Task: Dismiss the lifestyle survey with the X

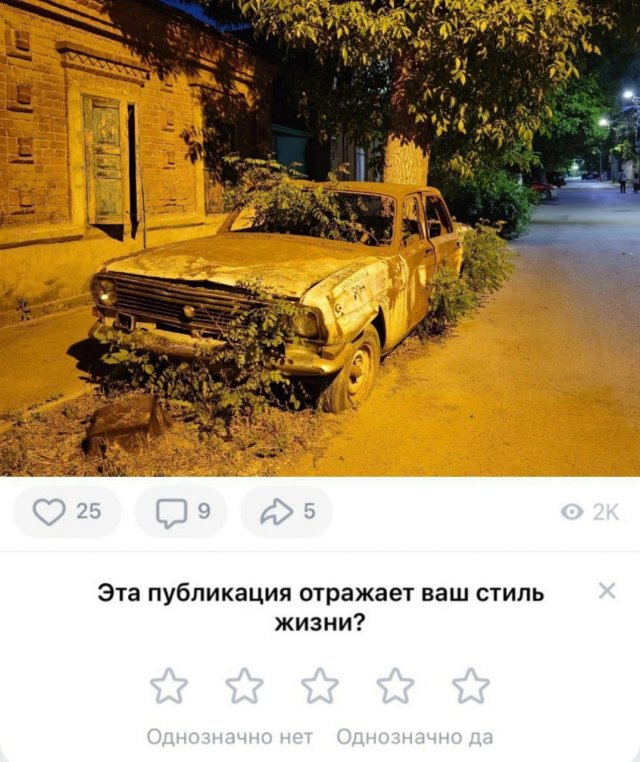Action: (606, 591)
